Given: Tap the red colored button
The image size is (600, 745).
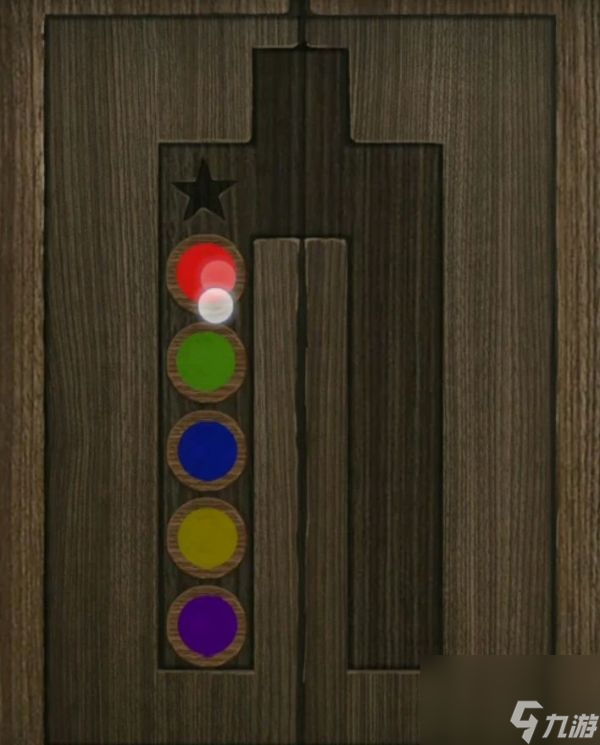Looking at the screenshot, I should [205, 274].
